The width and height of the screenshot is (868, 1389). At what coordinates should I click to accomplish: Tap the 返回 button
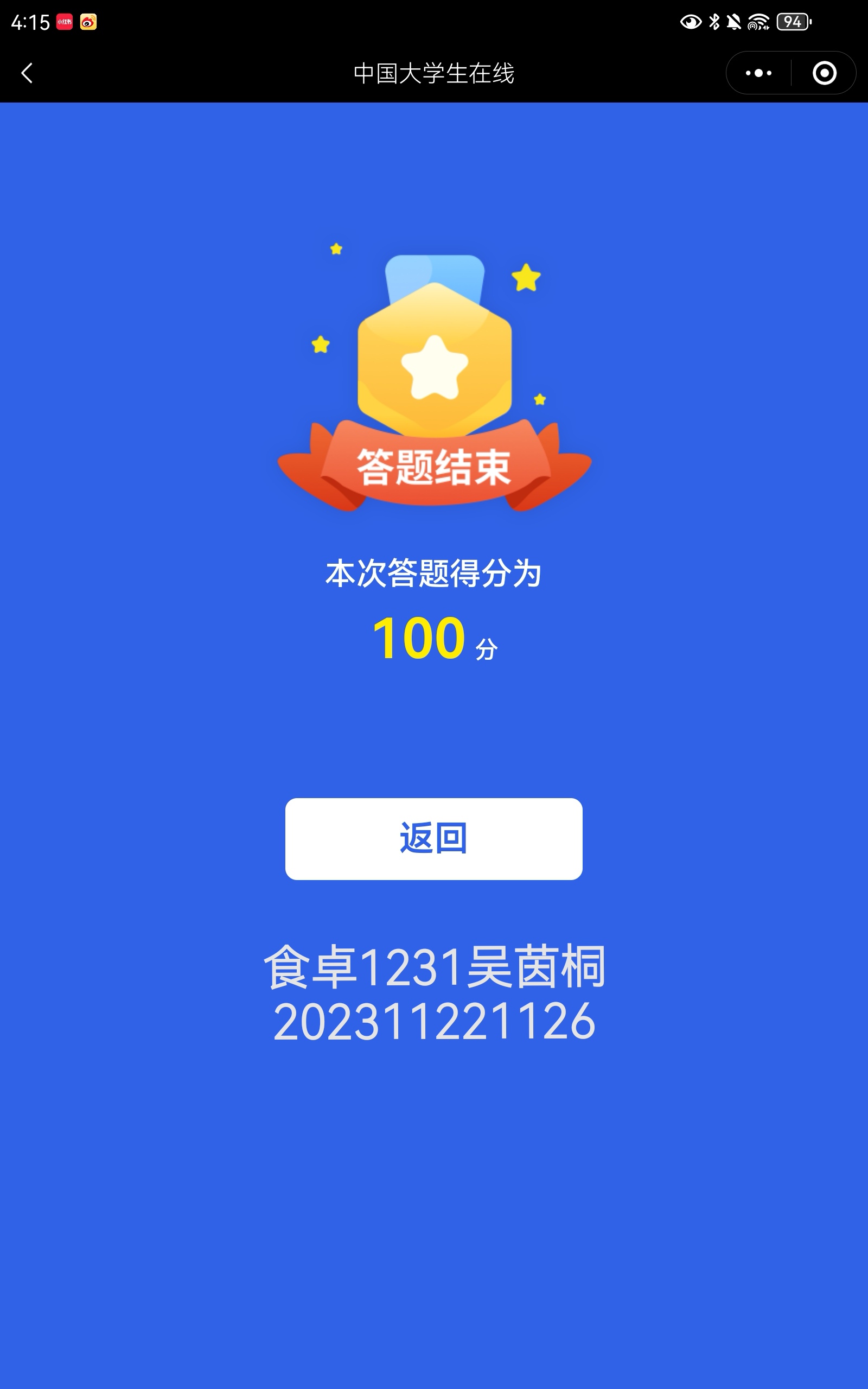[x=433, y=839]
